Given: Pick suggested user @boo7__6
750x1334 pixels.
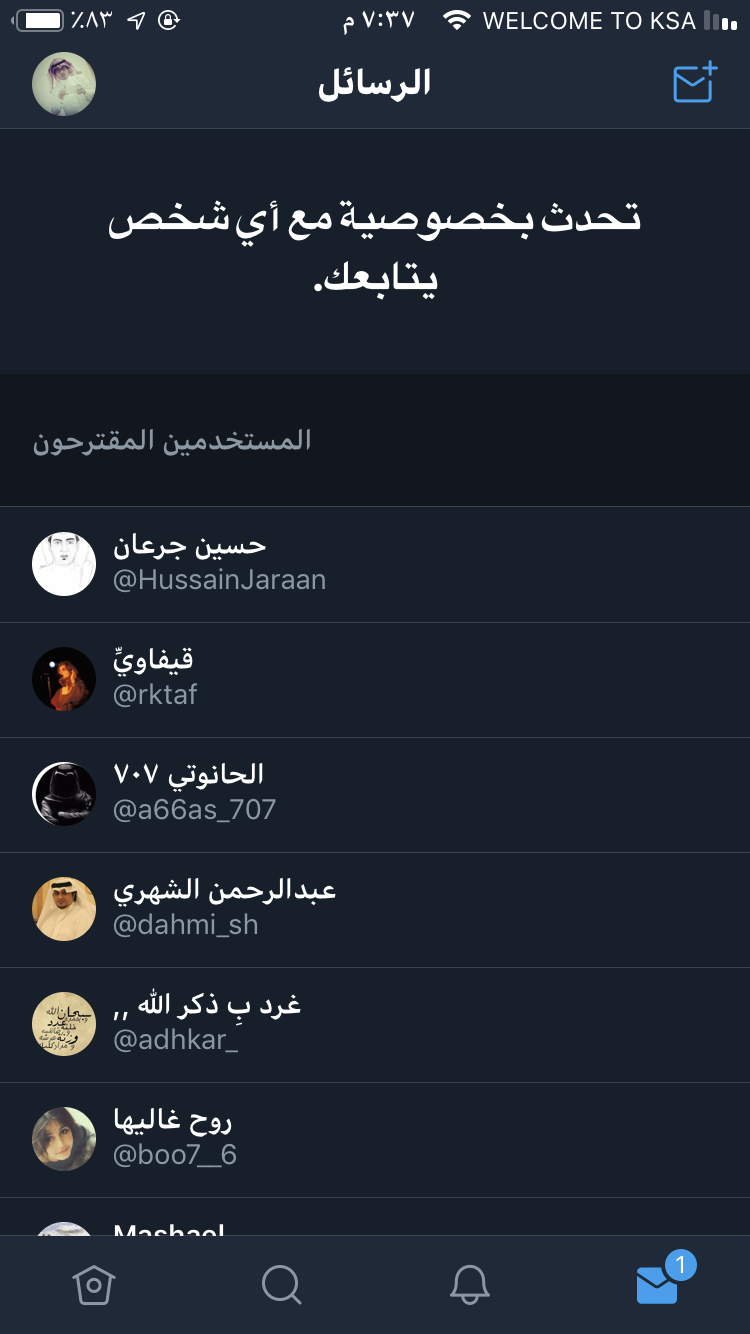Looking at the screenshot, I should point(375,1140).
